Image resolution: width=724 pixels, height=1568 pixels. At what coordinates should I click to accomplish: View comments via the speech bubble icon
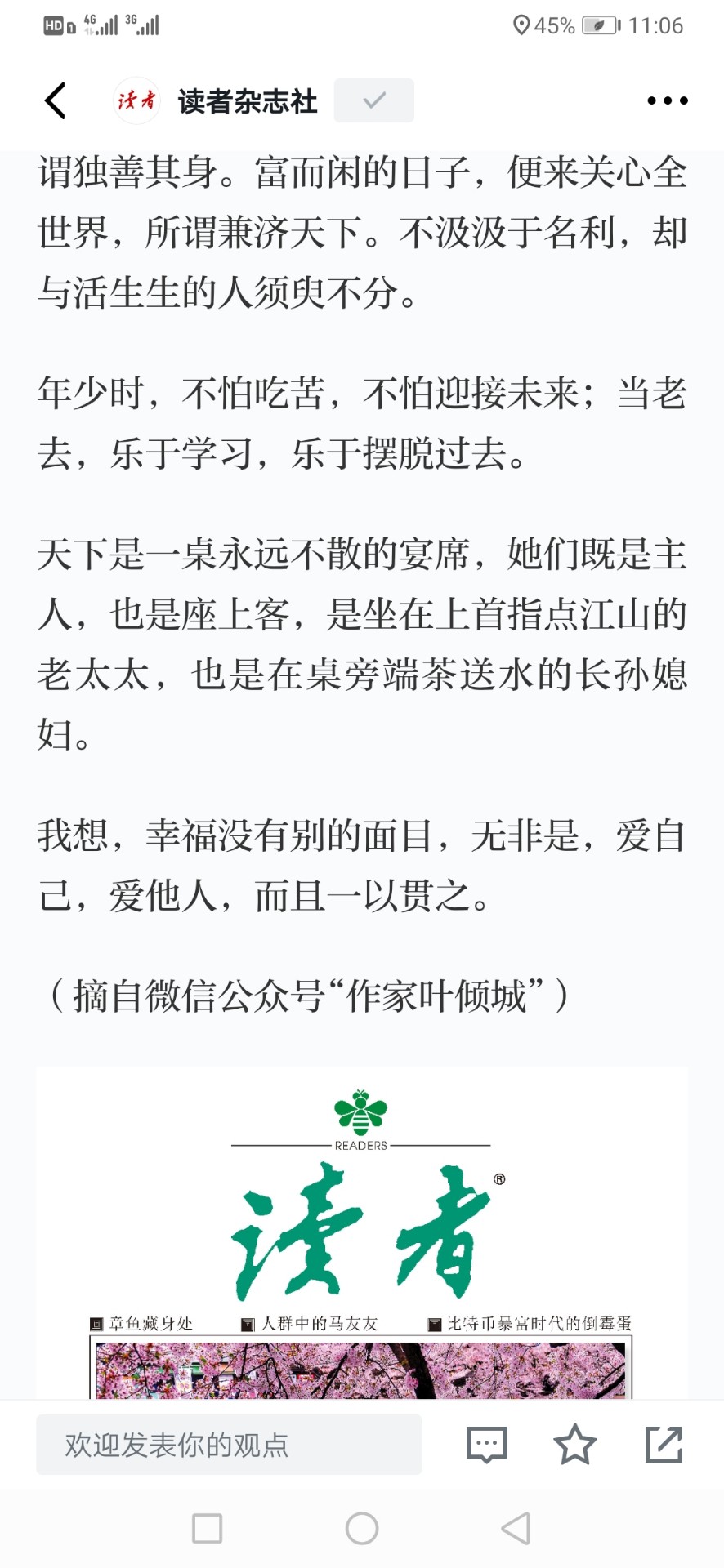pyautogui.click(x=487, y=1445)
